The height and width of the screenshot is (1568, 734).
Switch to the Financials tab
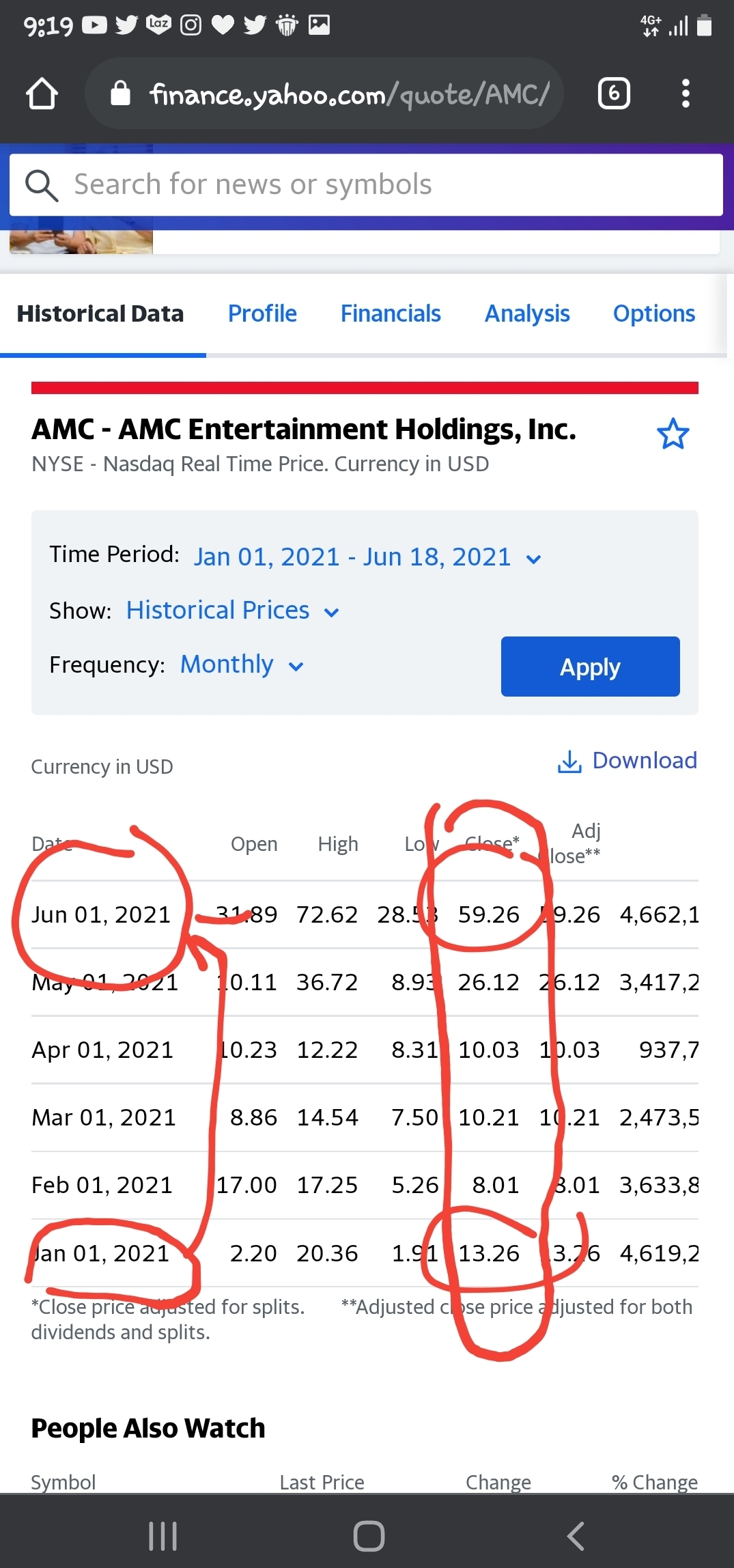click(x=391, y=313)
